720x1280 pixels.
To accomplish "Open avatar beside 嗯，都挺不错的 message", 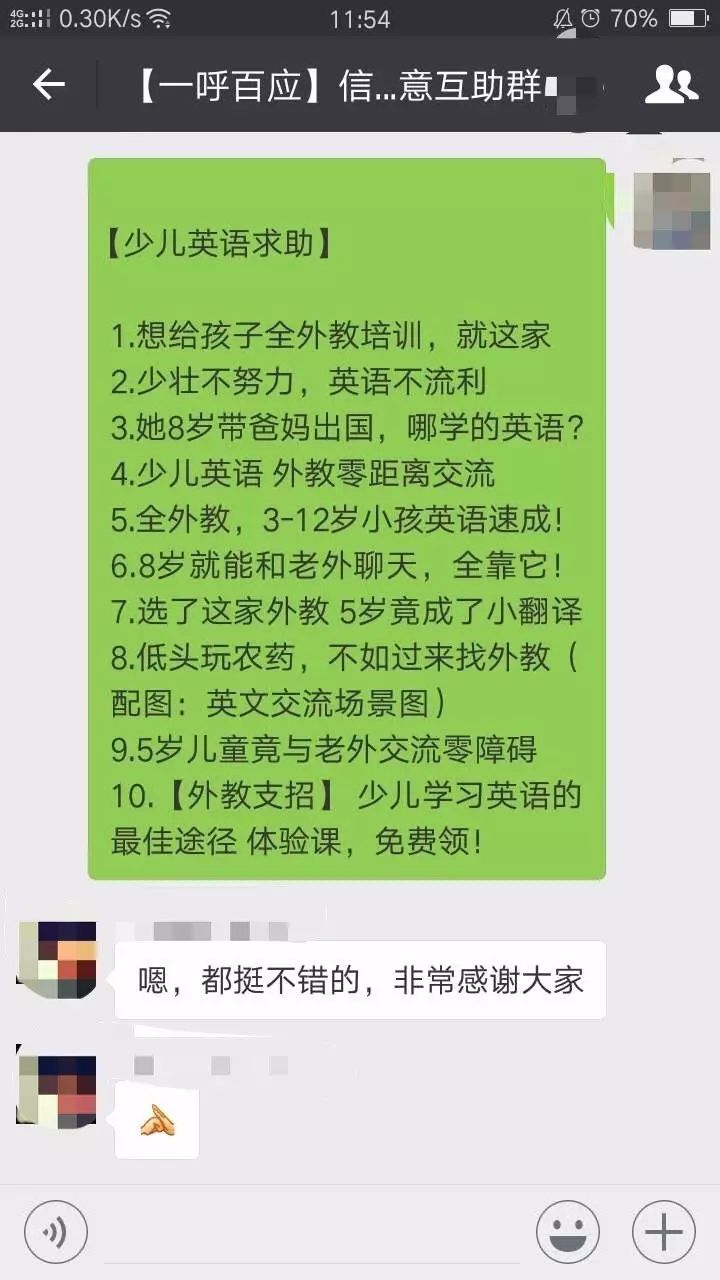I will (x=57, y=960).
